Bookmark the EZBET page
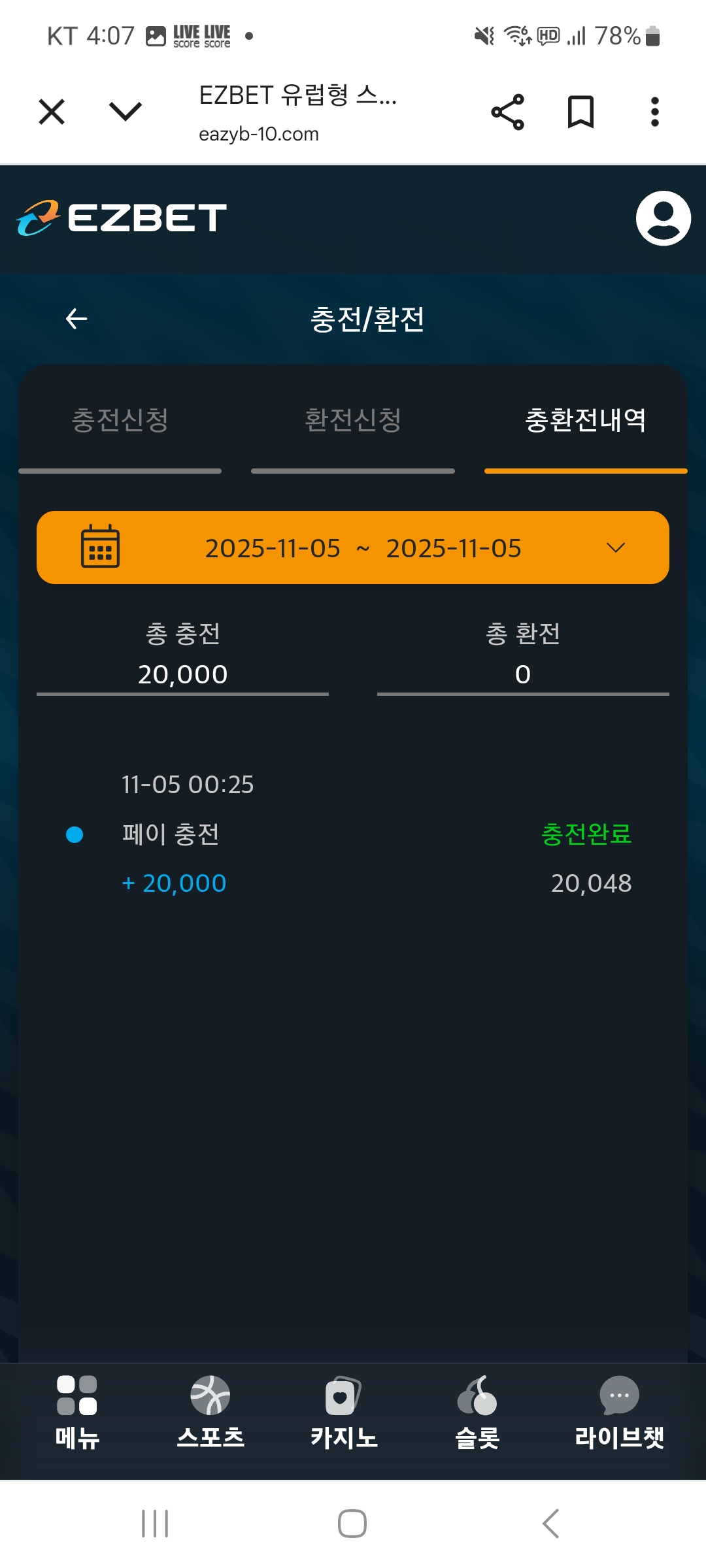706x1568 pixels. (580, 112)
